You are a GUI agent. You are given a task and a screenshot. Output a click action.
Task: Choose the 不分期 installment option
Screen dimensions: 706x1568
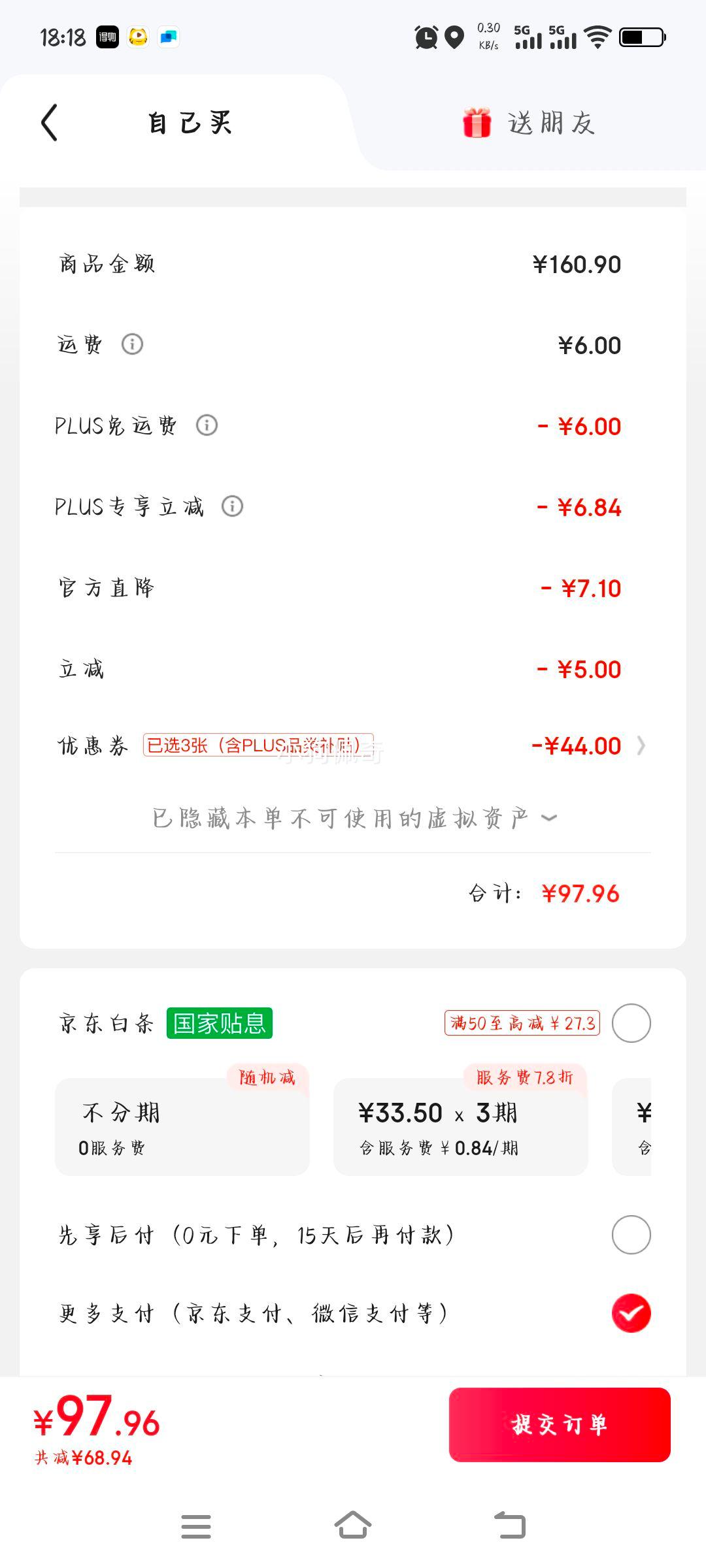point(182,1127)
